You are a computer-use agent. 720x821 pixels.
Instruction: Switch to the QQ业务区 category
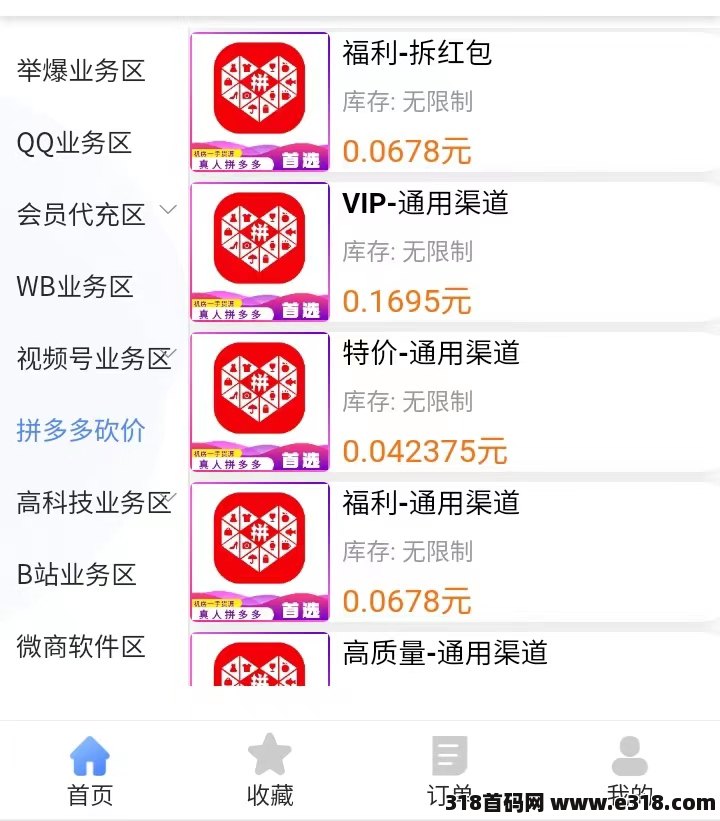75,143
